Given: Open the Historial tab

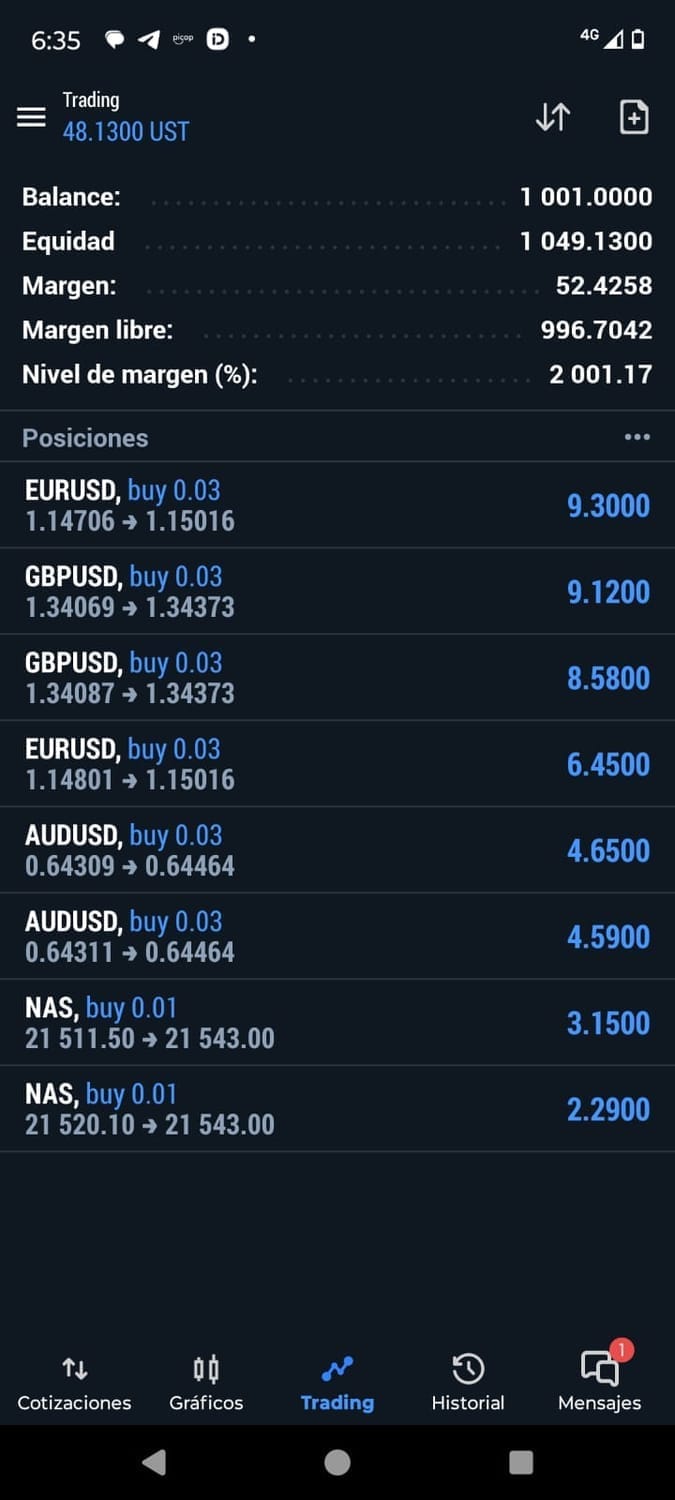Looking at the screenshot, I should pyautogui.click(x=468, y=1384).
